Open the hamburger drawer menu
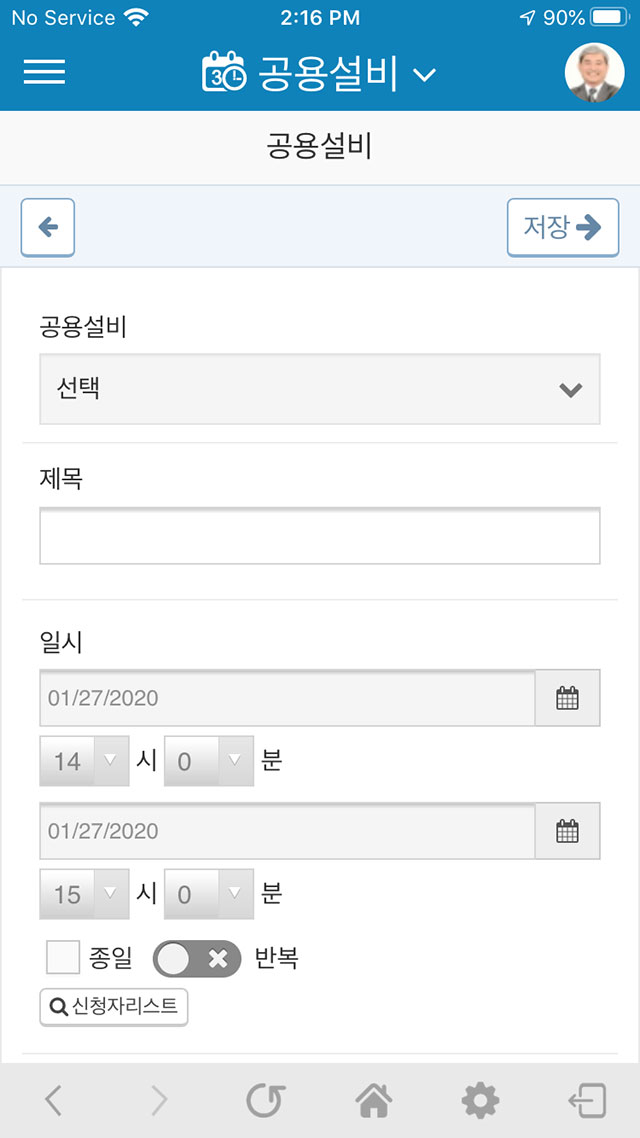Image resolution: width=640 pixels, height=1138 pixels. pos(44,72)
